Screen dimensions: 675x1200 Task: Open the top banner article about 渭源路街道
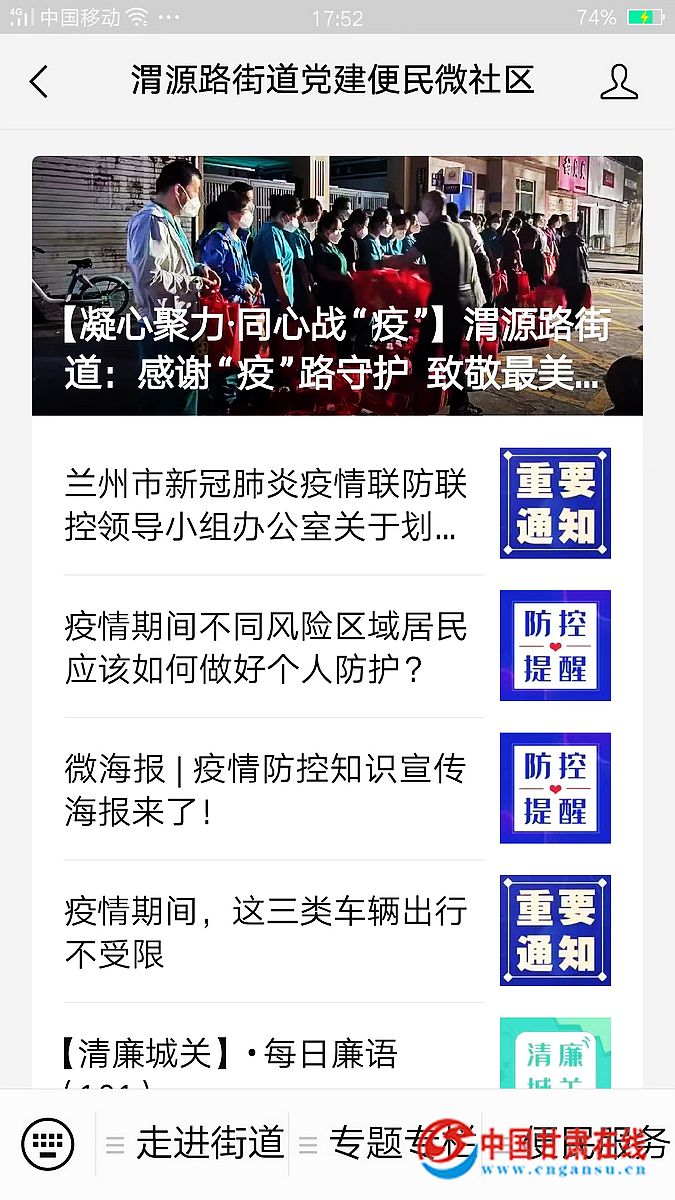tap(337, 286)
